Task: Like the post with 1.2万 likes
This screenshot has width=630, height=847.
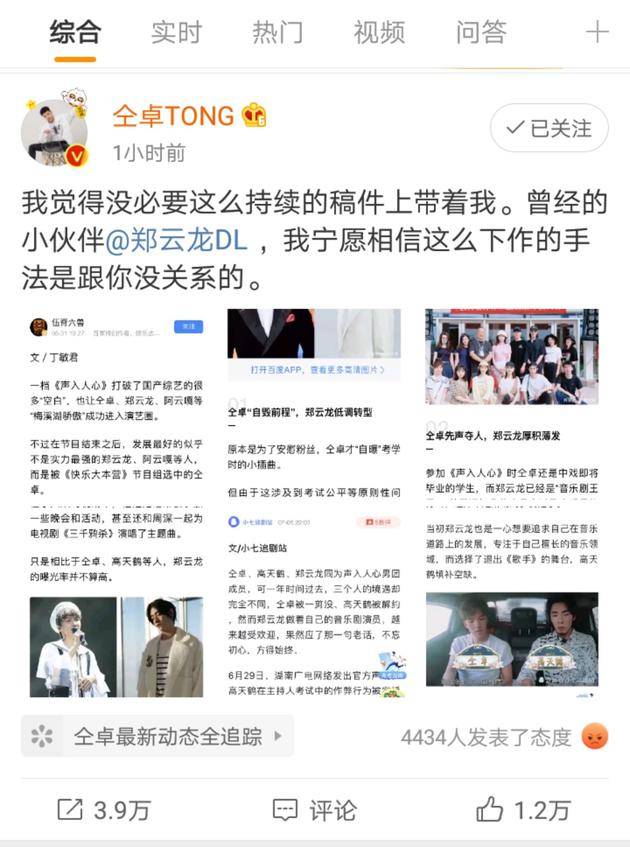Action: coord(523,809)
